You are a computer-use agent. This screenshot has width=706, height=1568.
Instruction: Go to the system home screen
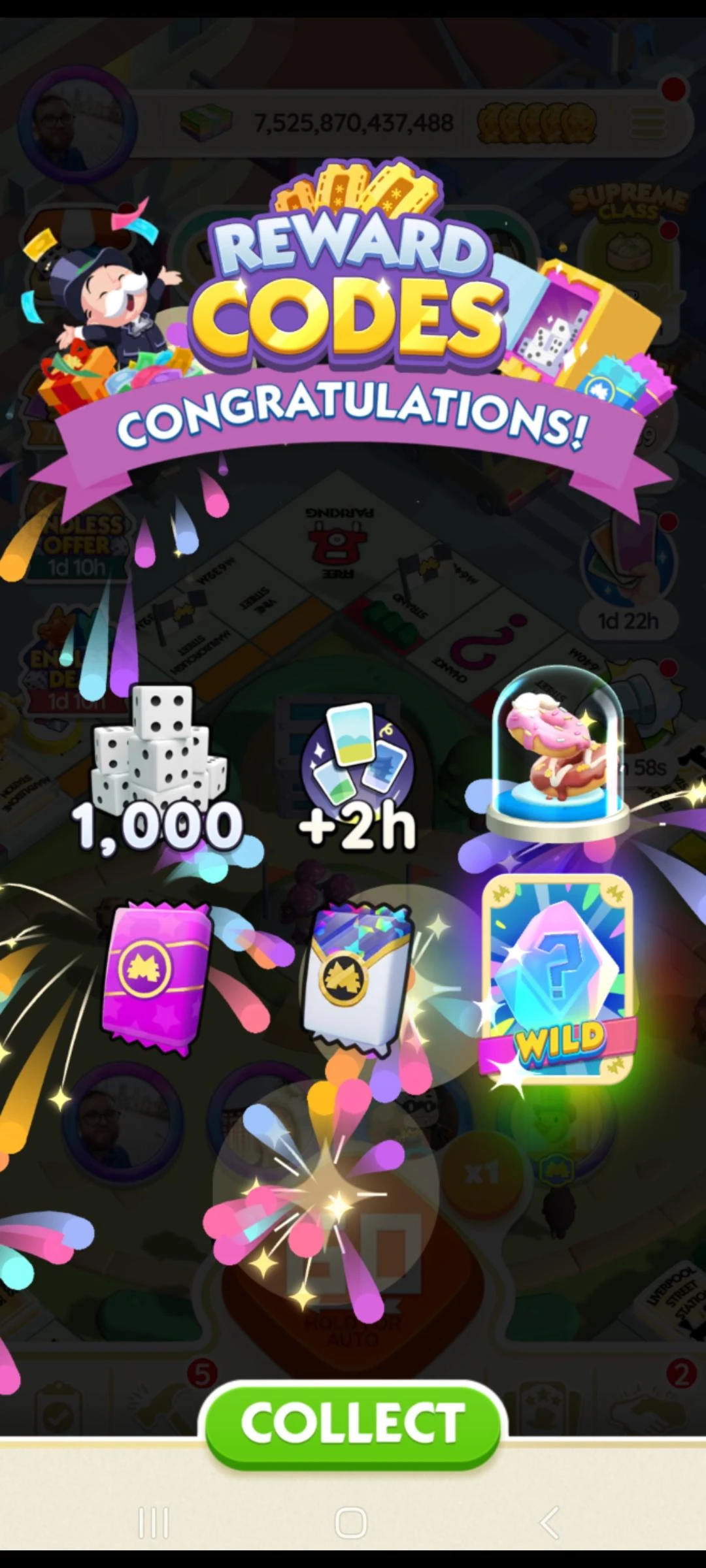pos(351,1523)
